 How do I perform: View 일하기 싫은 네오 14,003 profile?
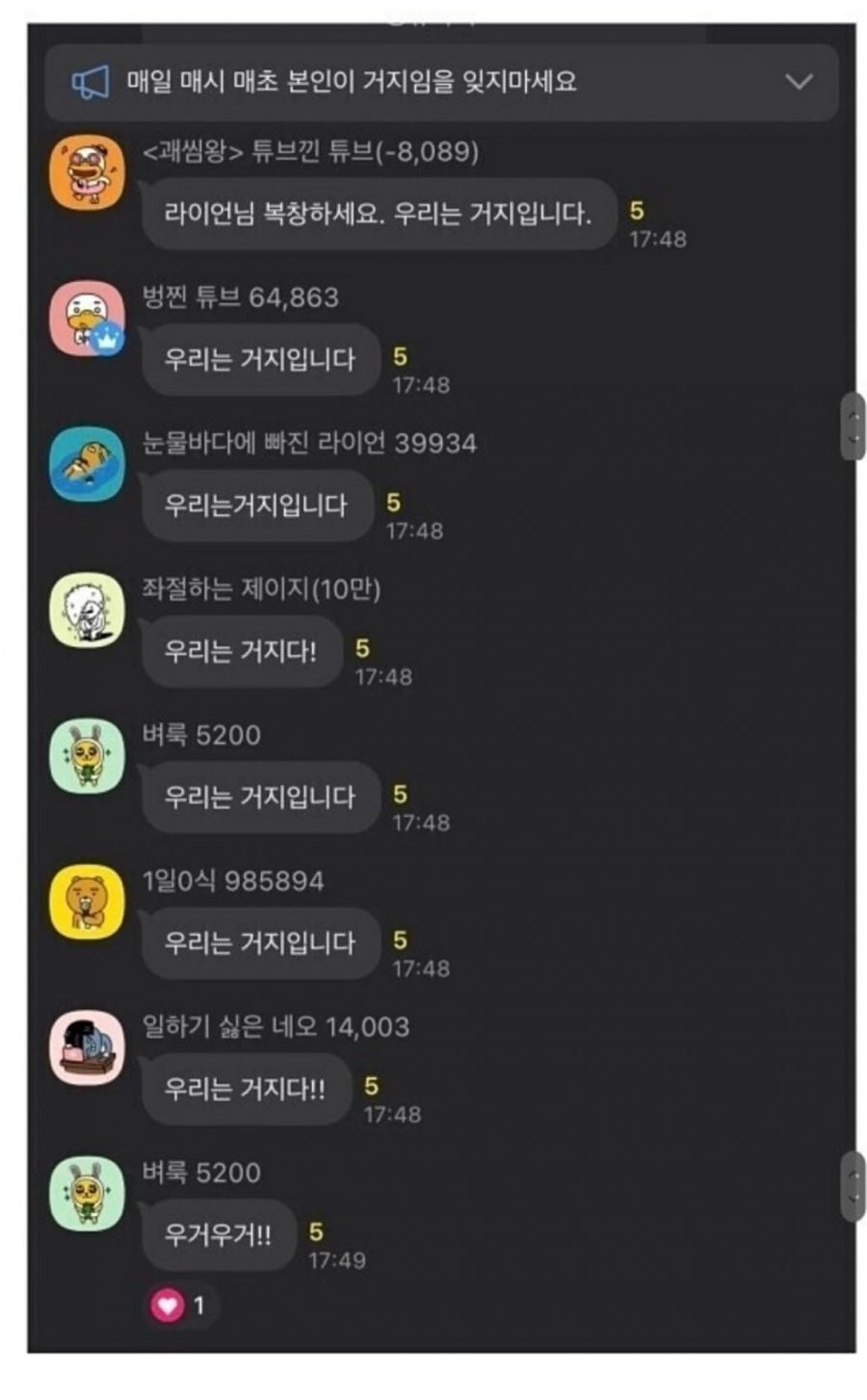[x=87, y=1048]
